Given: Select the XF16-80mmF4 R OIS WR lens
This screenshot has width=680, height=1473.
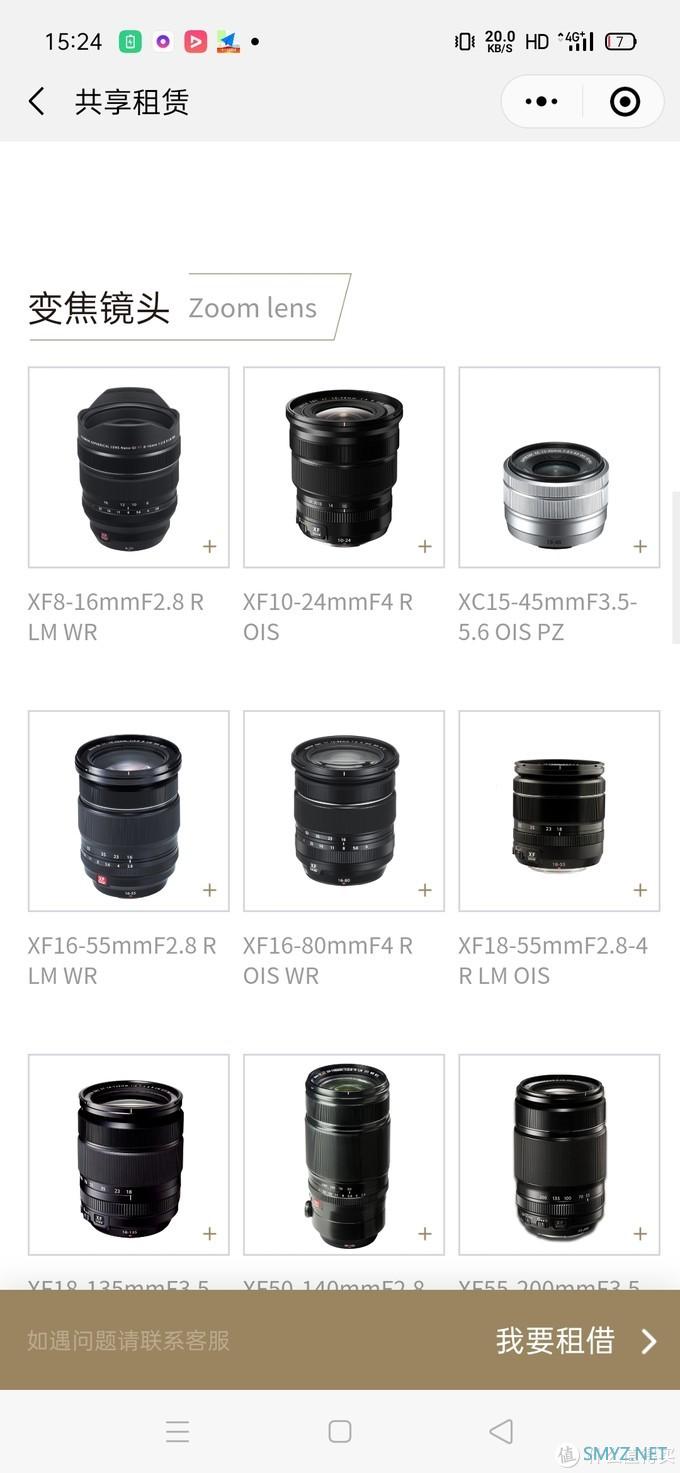Looking at the screenshot, I should click(x=344, y=811).
